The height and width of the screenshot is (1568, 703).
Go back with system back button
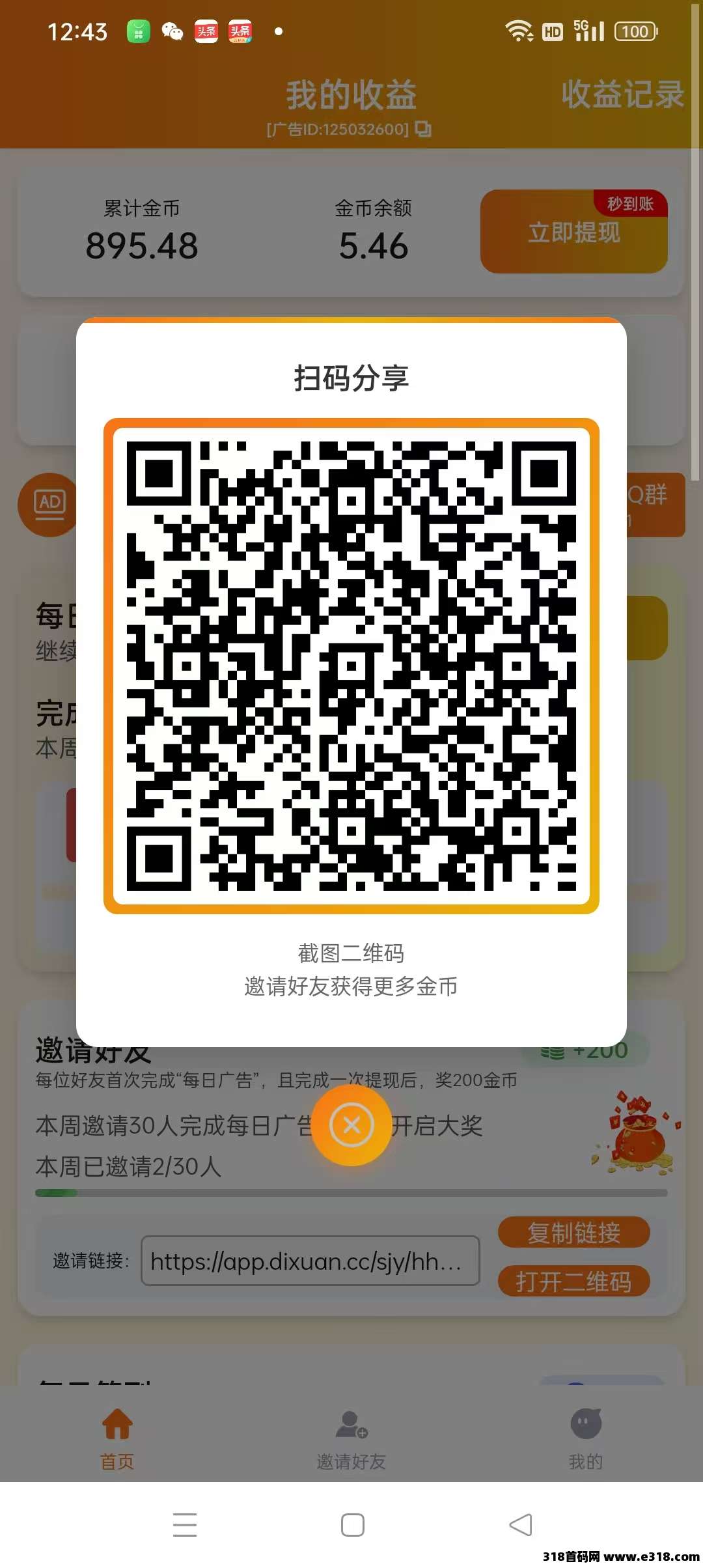coord(521,1525)
